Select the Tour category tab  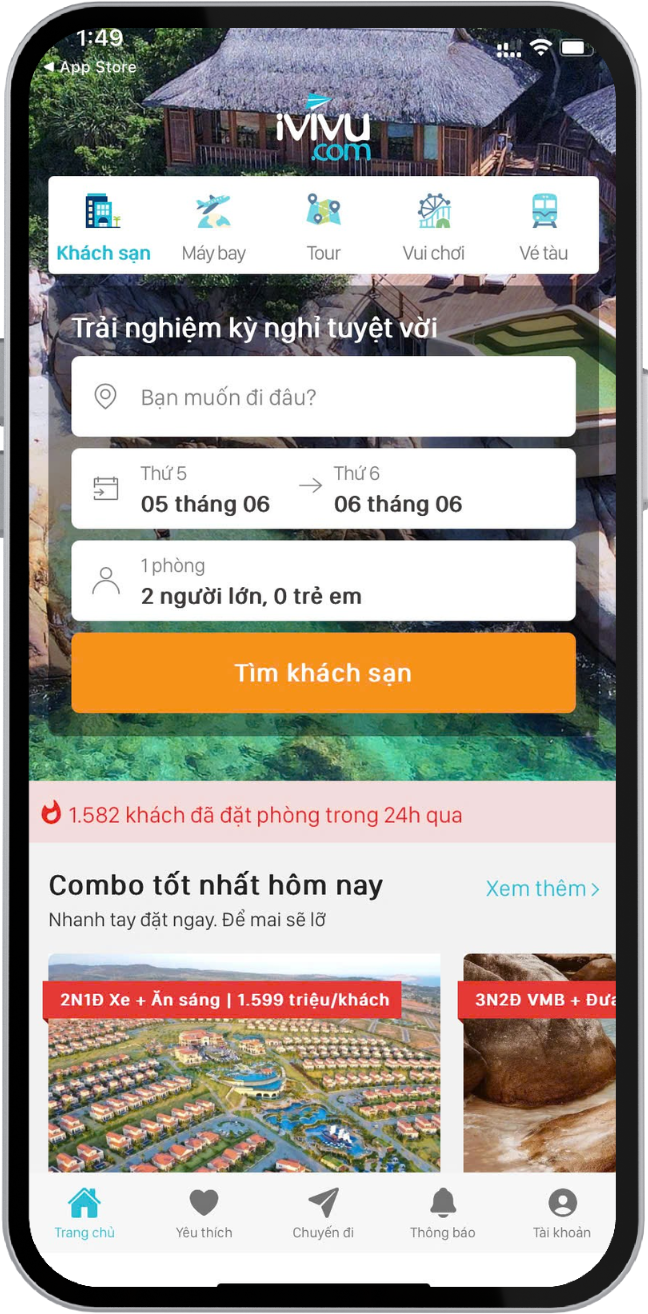coord(323,227)
